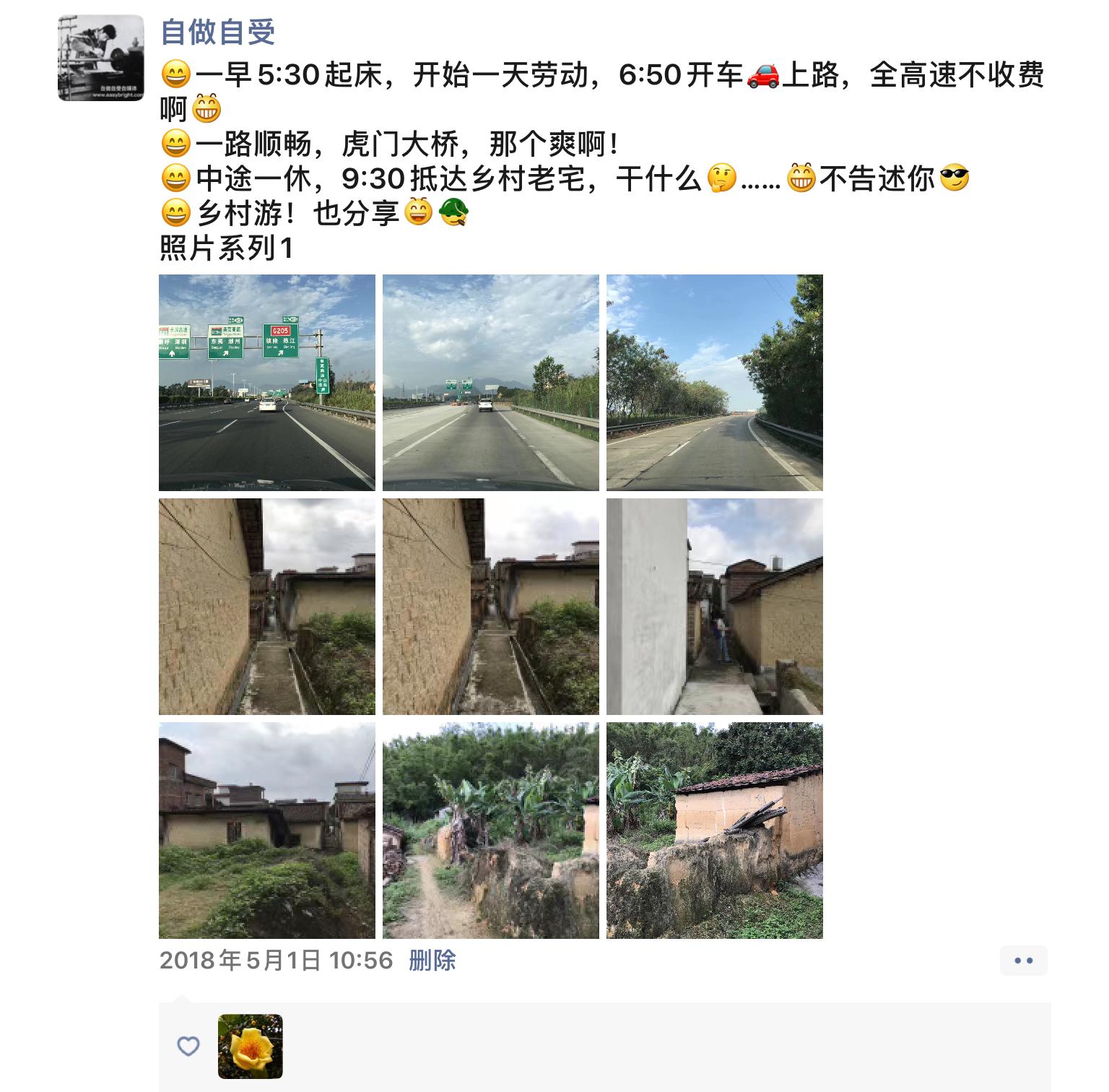Open the two-dot like and comment menu
Screen dimensions: 1109x1092
coord(1023,961)
